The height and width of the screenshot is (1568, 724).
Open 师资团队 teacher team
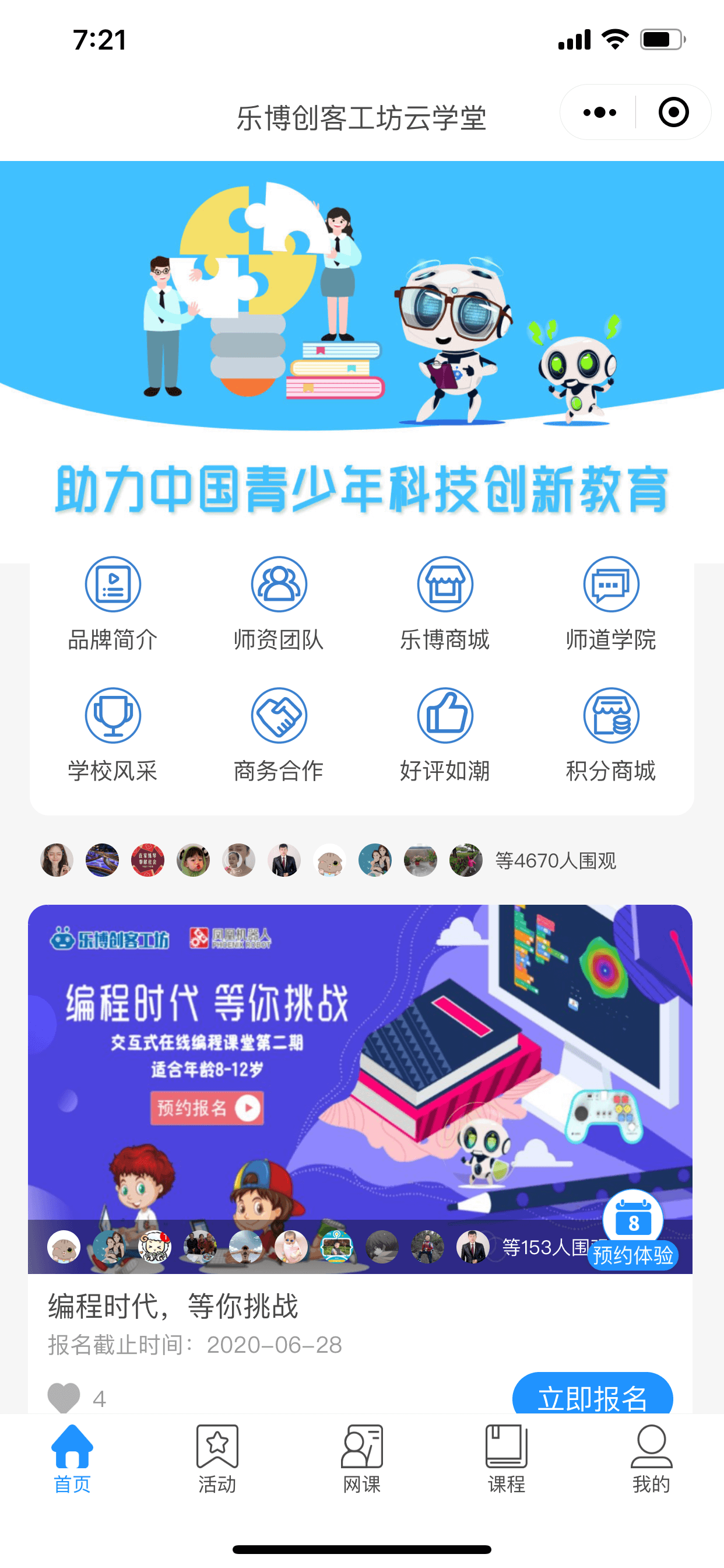(279, 604)
